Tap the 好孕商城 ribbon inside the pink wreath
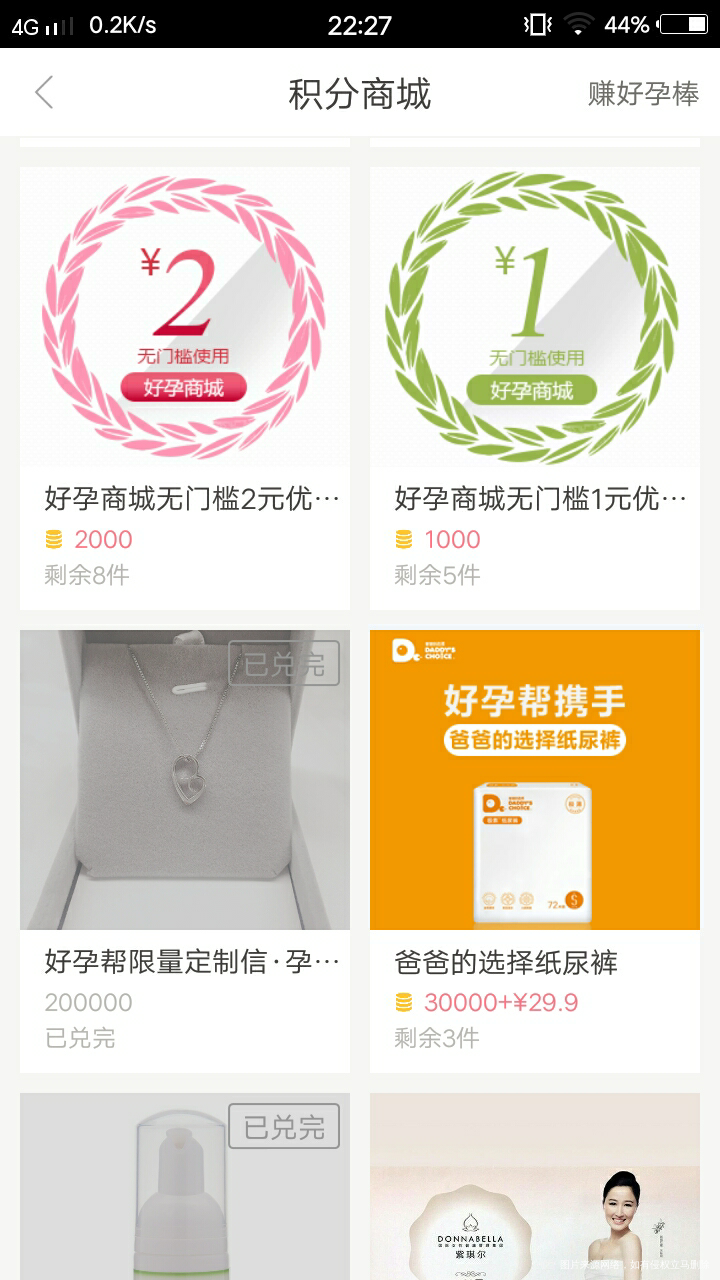This screenshot has height=1280, width=720. tap(184, 388)
